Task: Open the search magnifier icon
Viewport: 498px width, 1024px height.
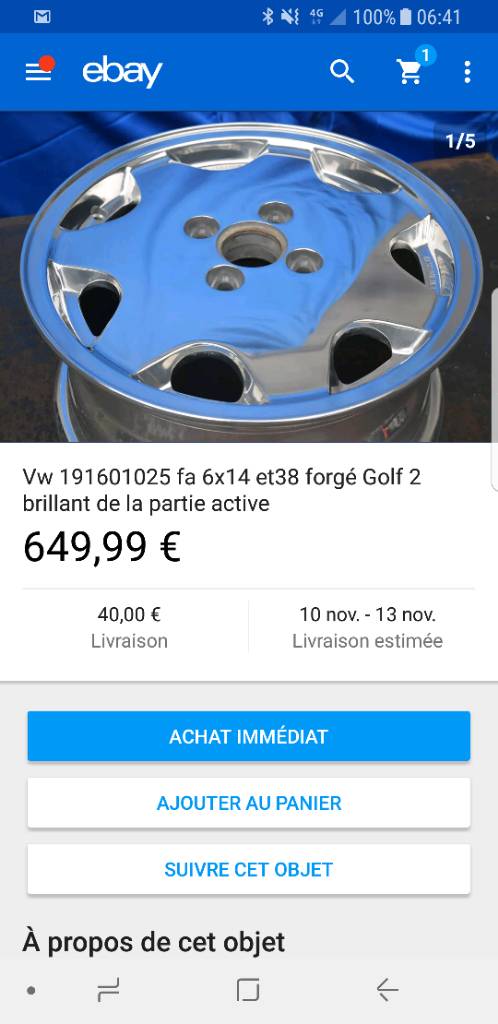Action: (x=342, y=72)
